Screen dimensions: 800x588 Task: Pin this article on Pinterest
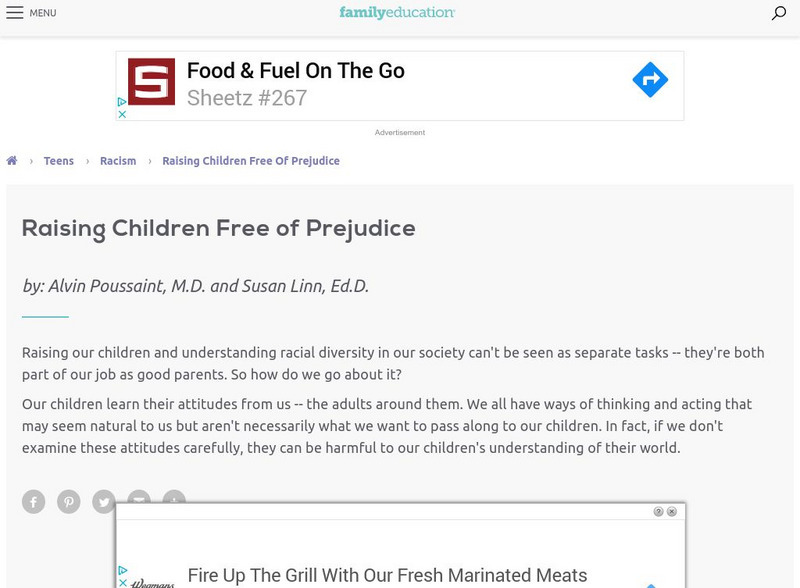point(69,501)
